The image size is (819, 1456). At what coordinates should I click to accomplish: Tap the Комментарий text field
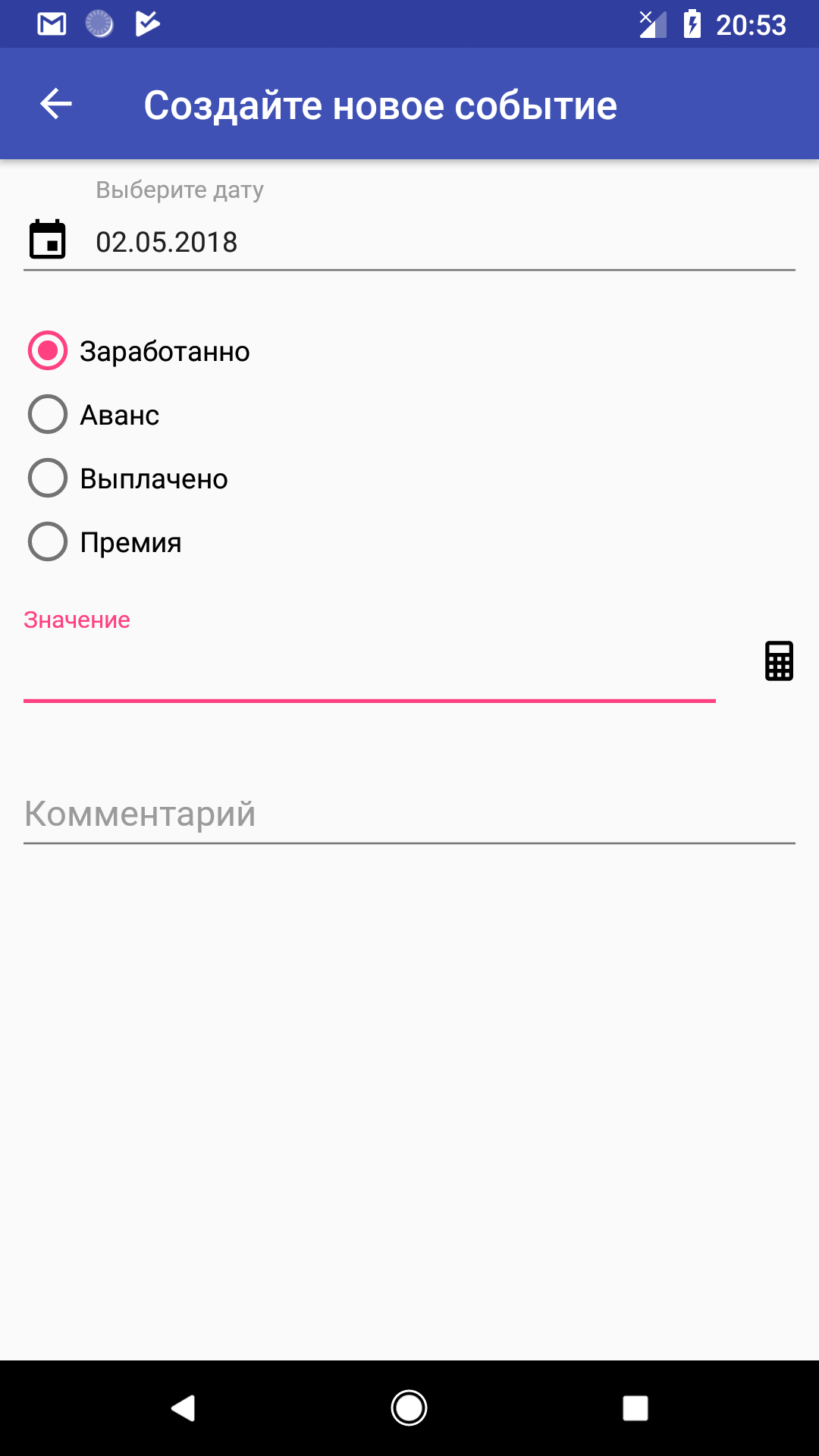coord(409,814)
